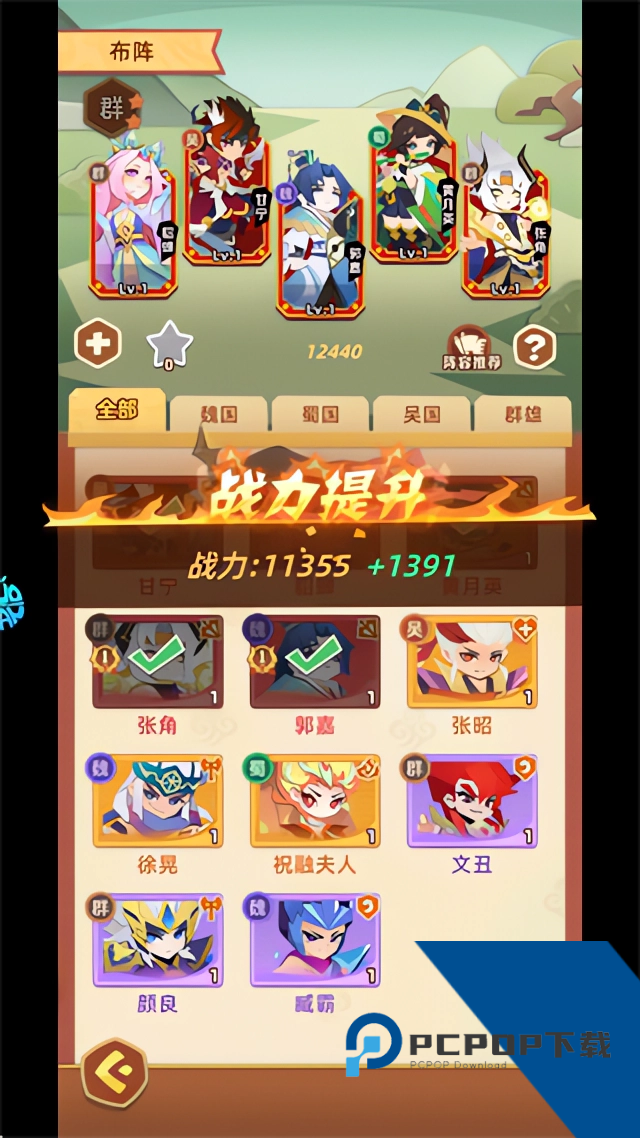This screenshot has width=640, height=1138.
Task: Switch to the 魏国 tab
Action: (x=218, y=413)
